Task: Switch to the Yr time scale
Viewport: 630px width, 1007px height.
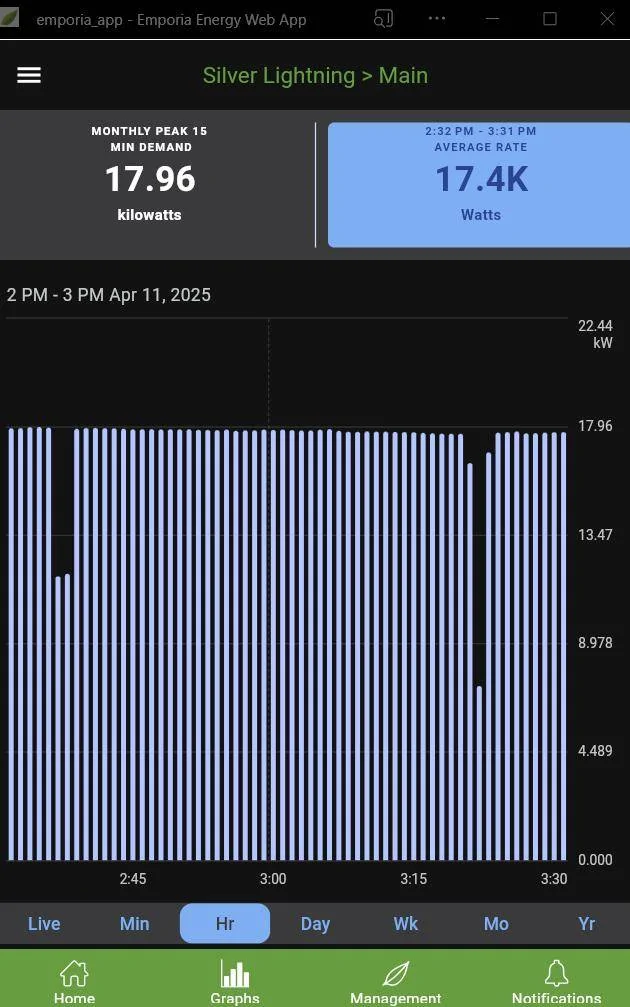Action: coord(586,923)
